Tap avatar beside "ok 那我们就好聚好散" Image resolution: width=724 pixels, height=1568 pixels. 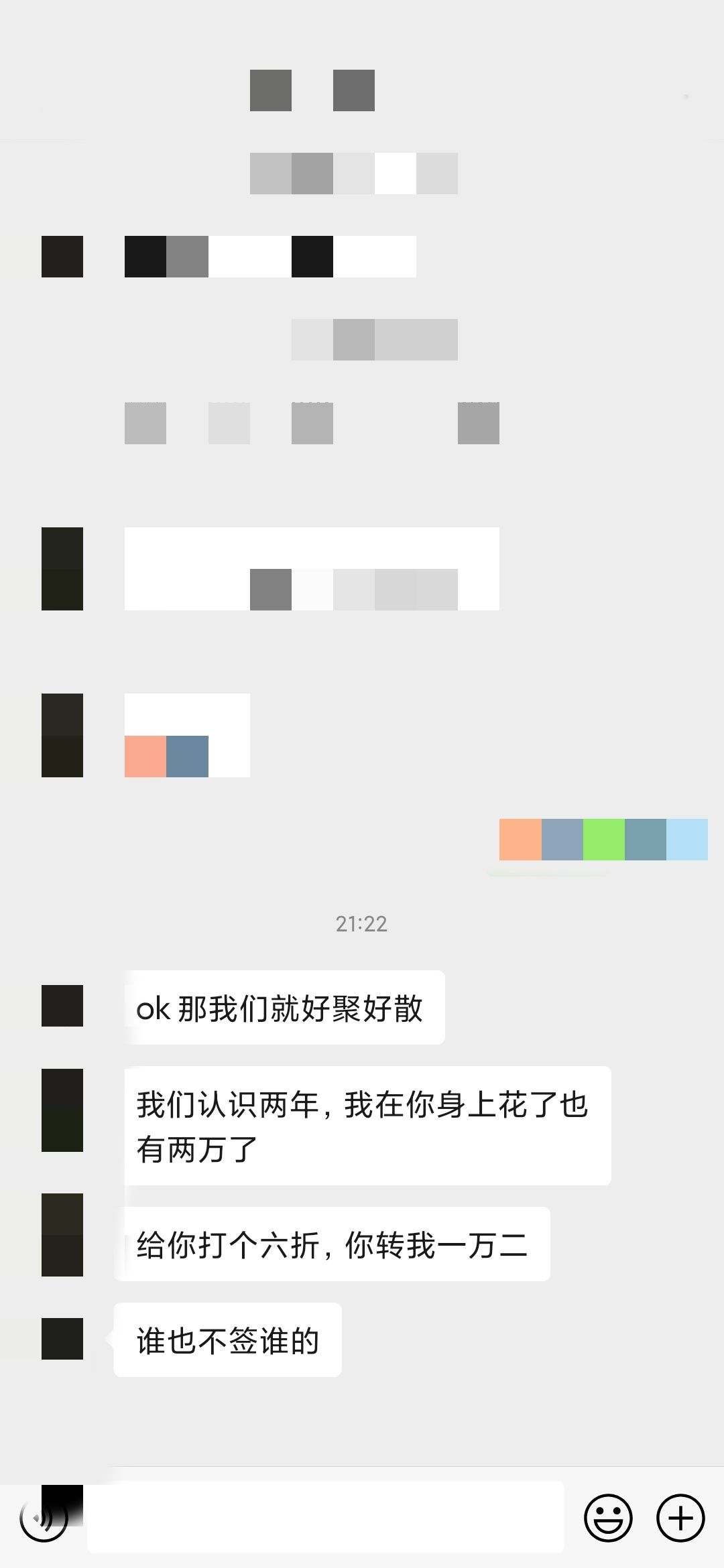[x=62, y=1006]
